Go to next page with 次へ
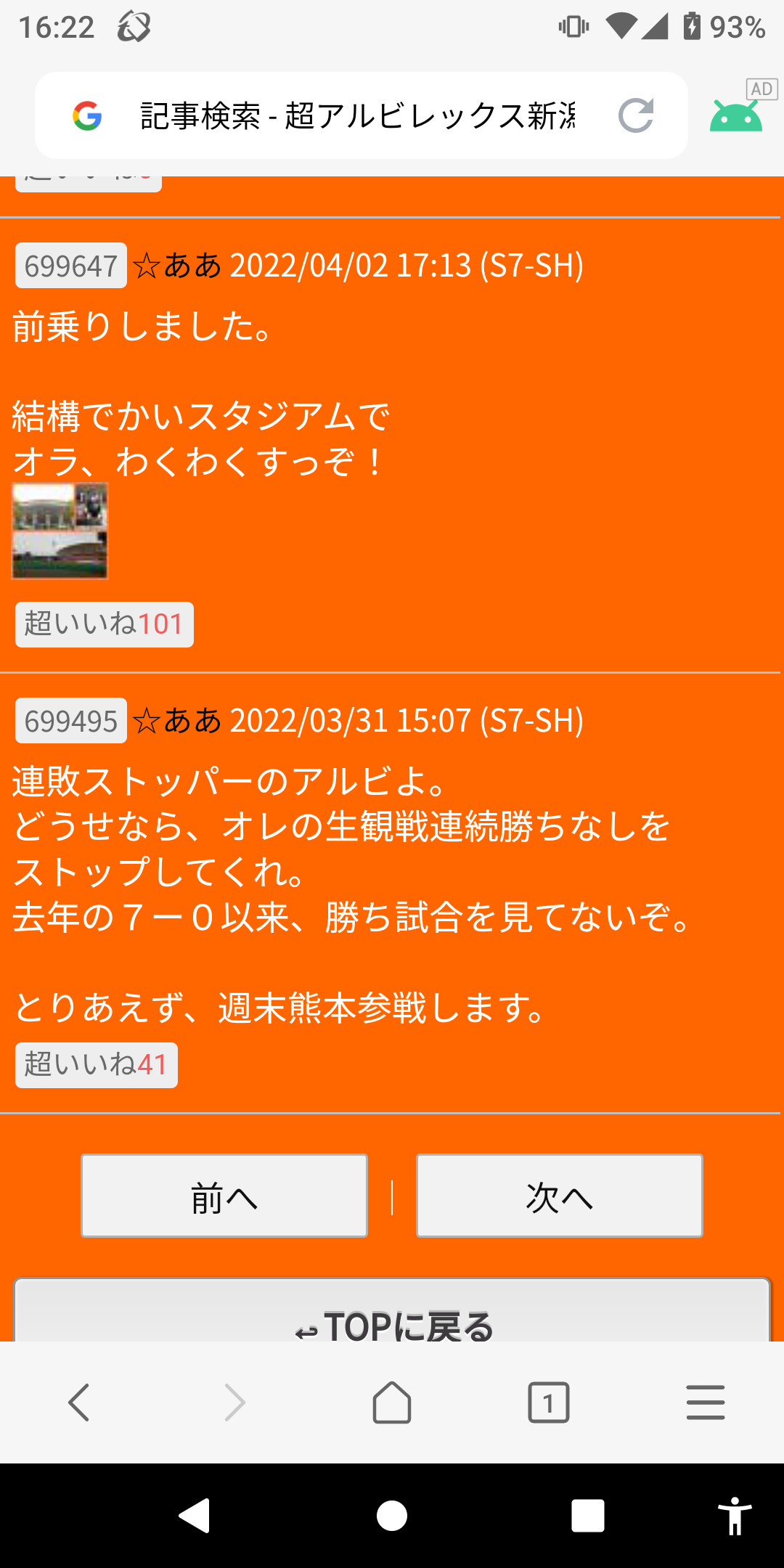This screenshot has height=1568, width=784. (560, 1196)
